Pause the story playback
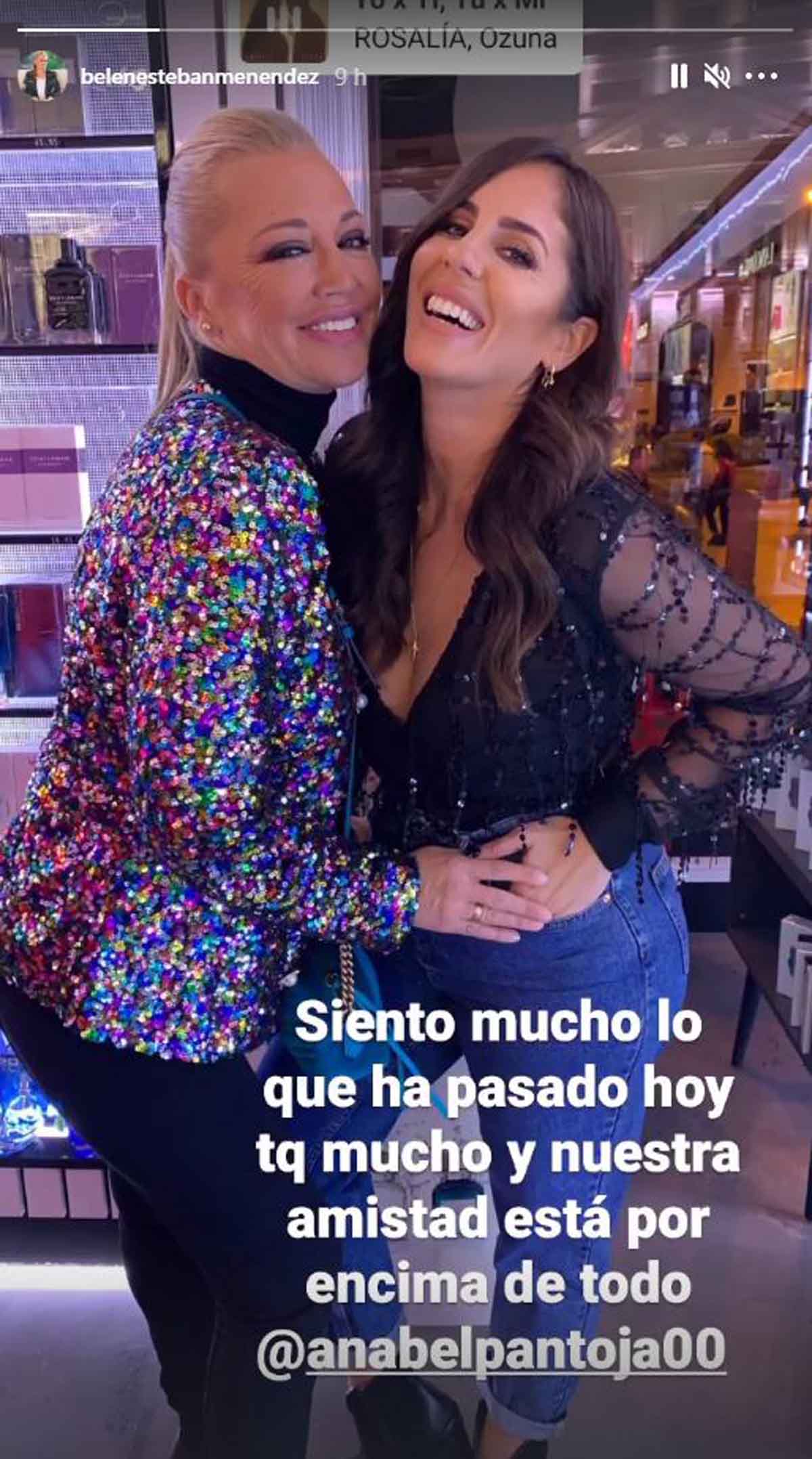The width and height of the screenshot is (812, 1459). click(679, 77)
